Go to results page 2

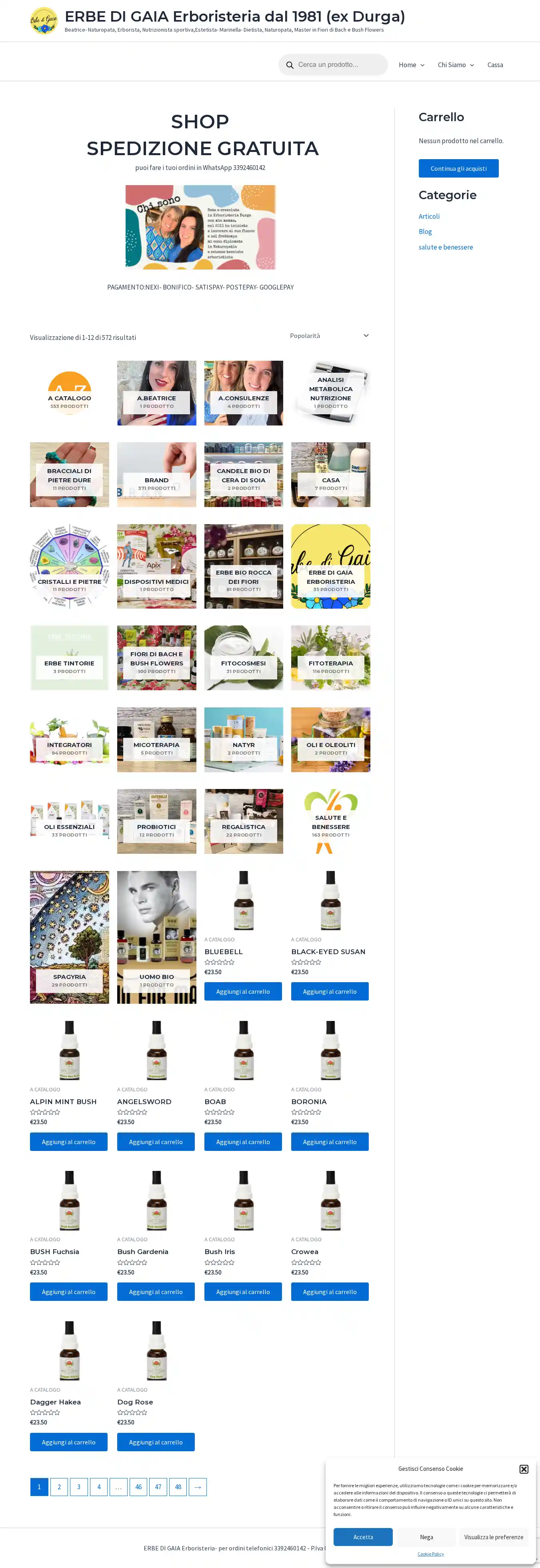(59, 1487)
